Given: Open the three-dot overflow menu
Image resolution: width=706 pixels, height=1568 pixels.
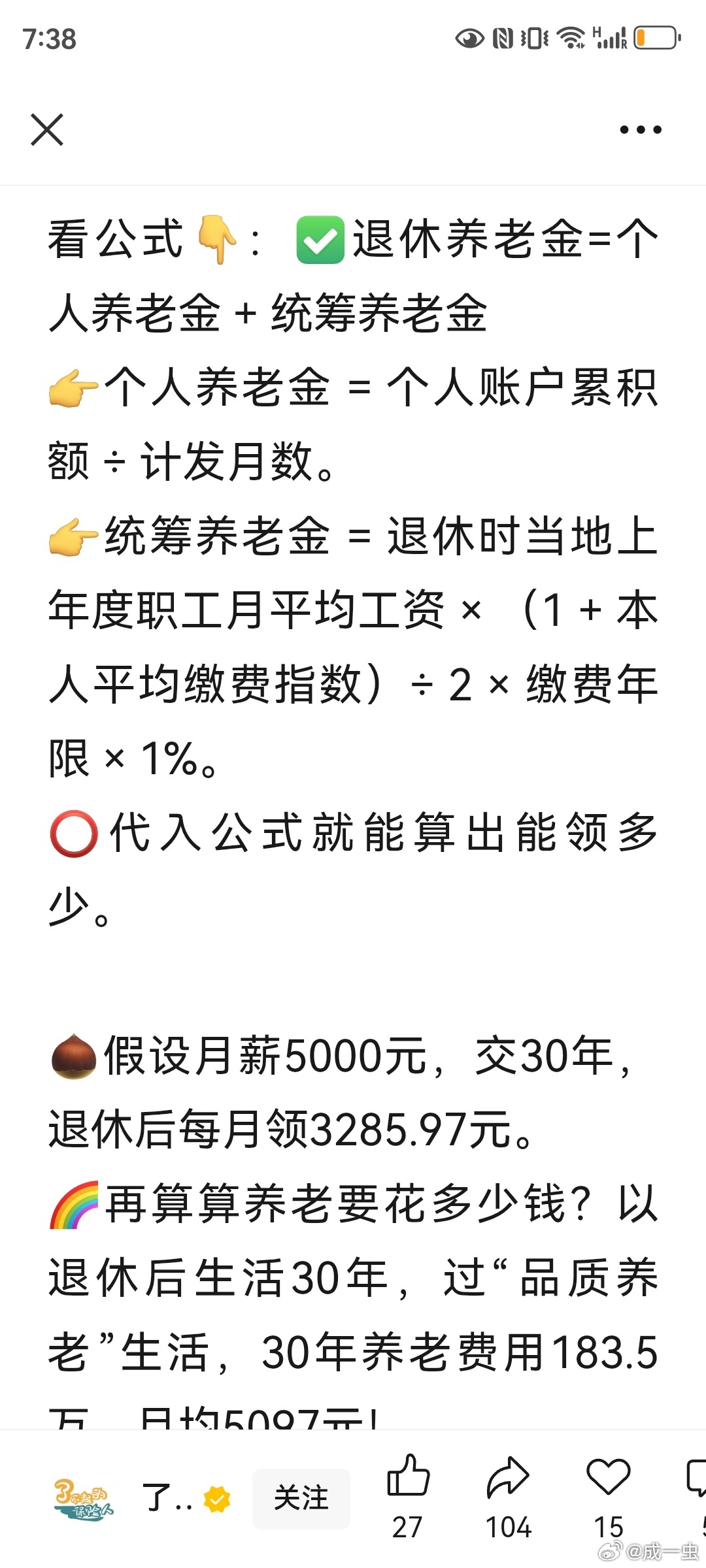Looking at the screenshot, I should coord(640,130).
